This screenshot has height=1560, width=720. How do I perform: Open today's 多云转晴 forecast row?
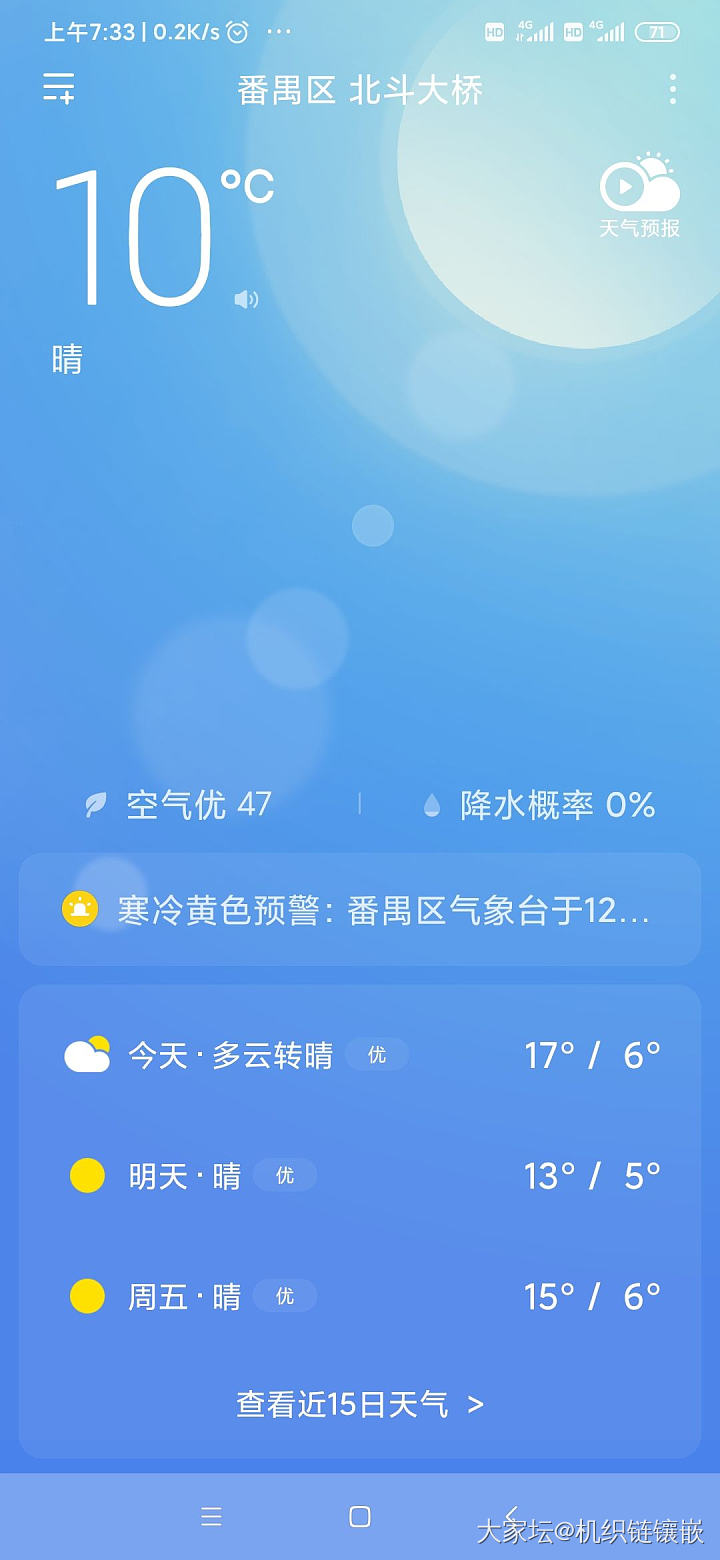click(360, 1055)
